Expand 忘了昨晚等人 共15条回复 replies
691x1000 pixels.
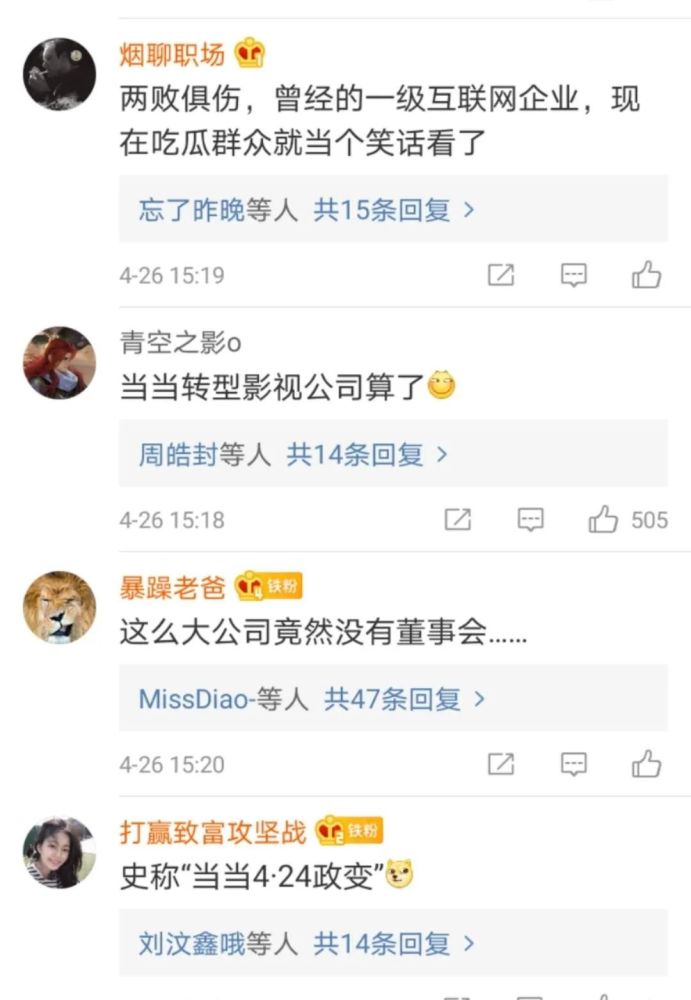(306, 210)
